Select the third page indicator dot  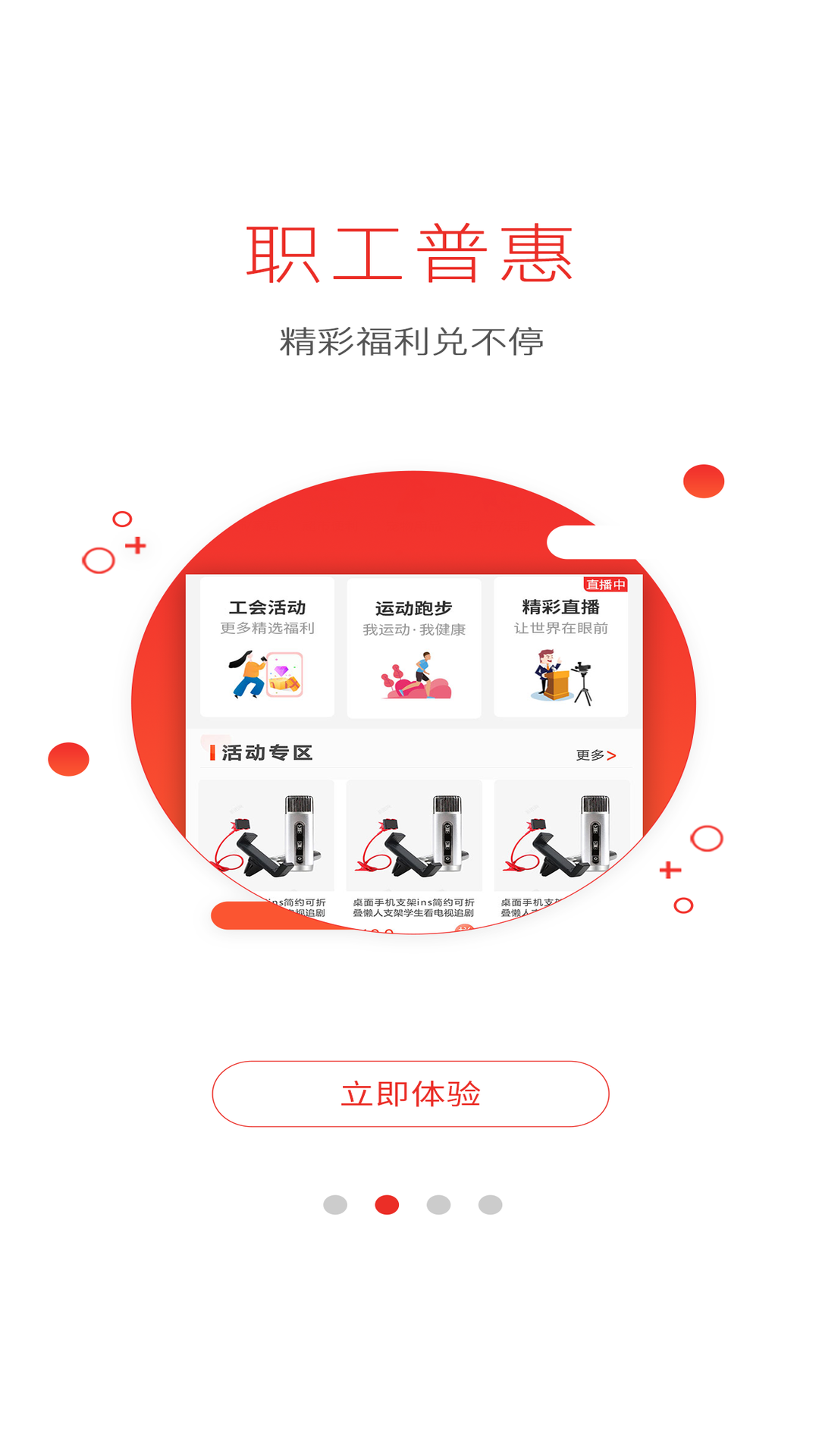(x=438, y=1205)
